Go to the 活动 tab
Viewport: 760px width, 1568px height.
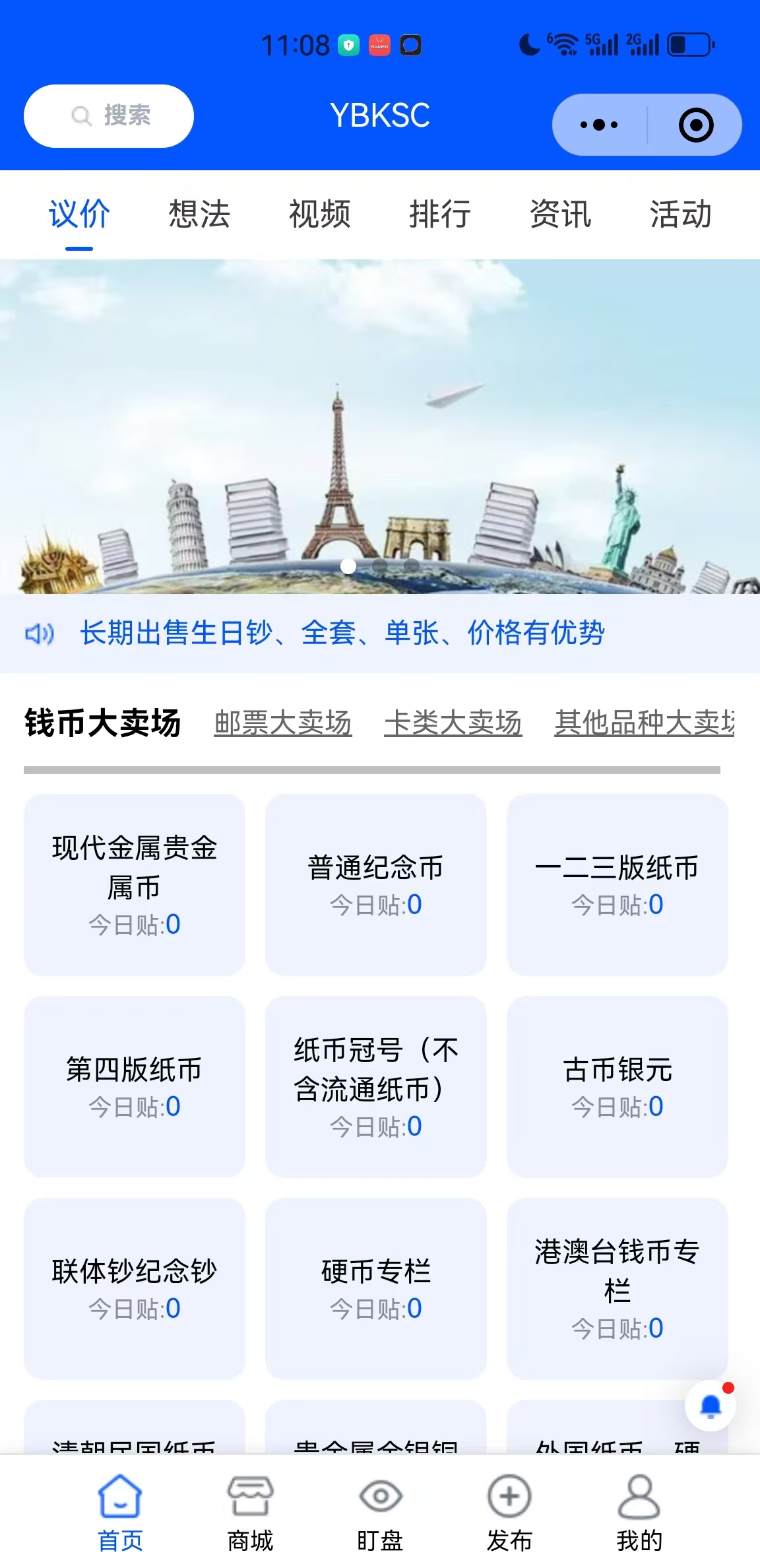(681, 214)
